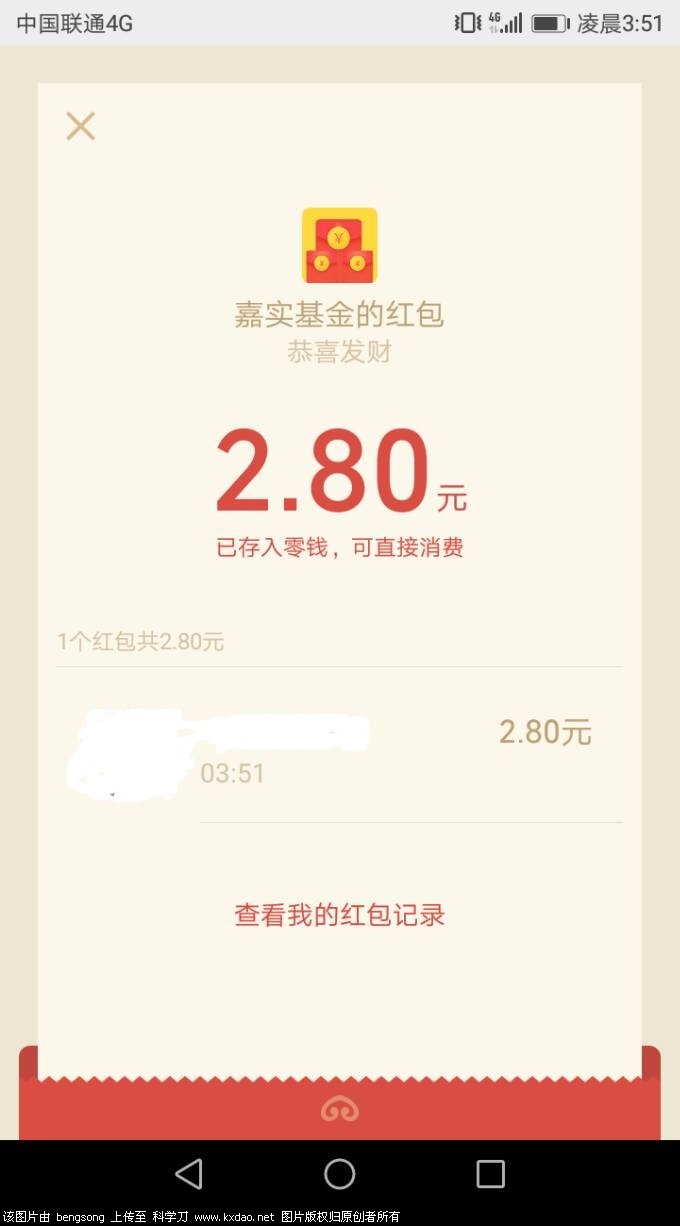Image resolution: width=680 pixels, height=1226 pixels.
Task: Open 查看我的红包记录 link
Action: (x=339, y=915)
